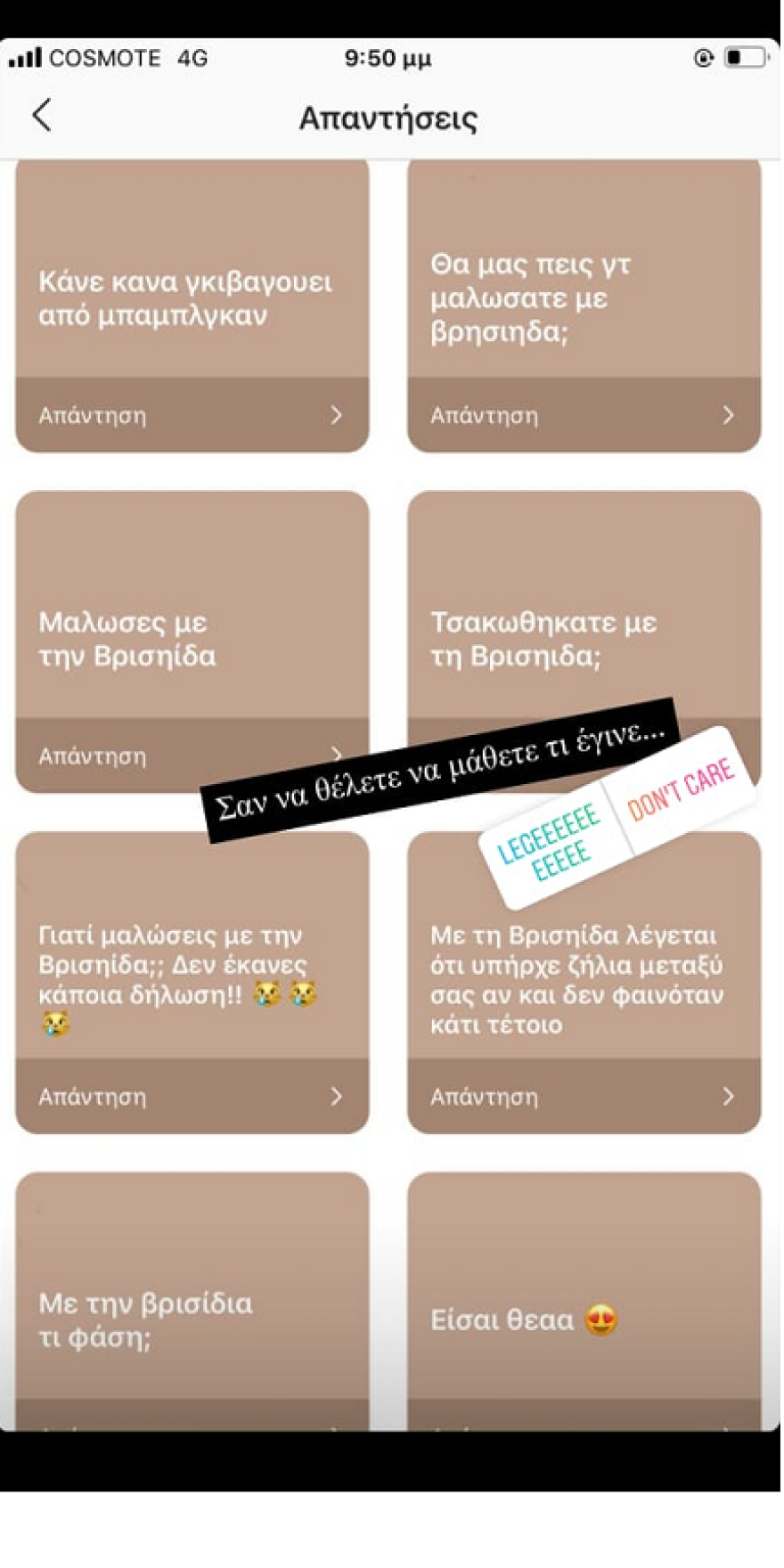This screenshot has height=1568, width=784.
Task: Tap the time display '9:50 μμ'
Action: click(388, 57)
